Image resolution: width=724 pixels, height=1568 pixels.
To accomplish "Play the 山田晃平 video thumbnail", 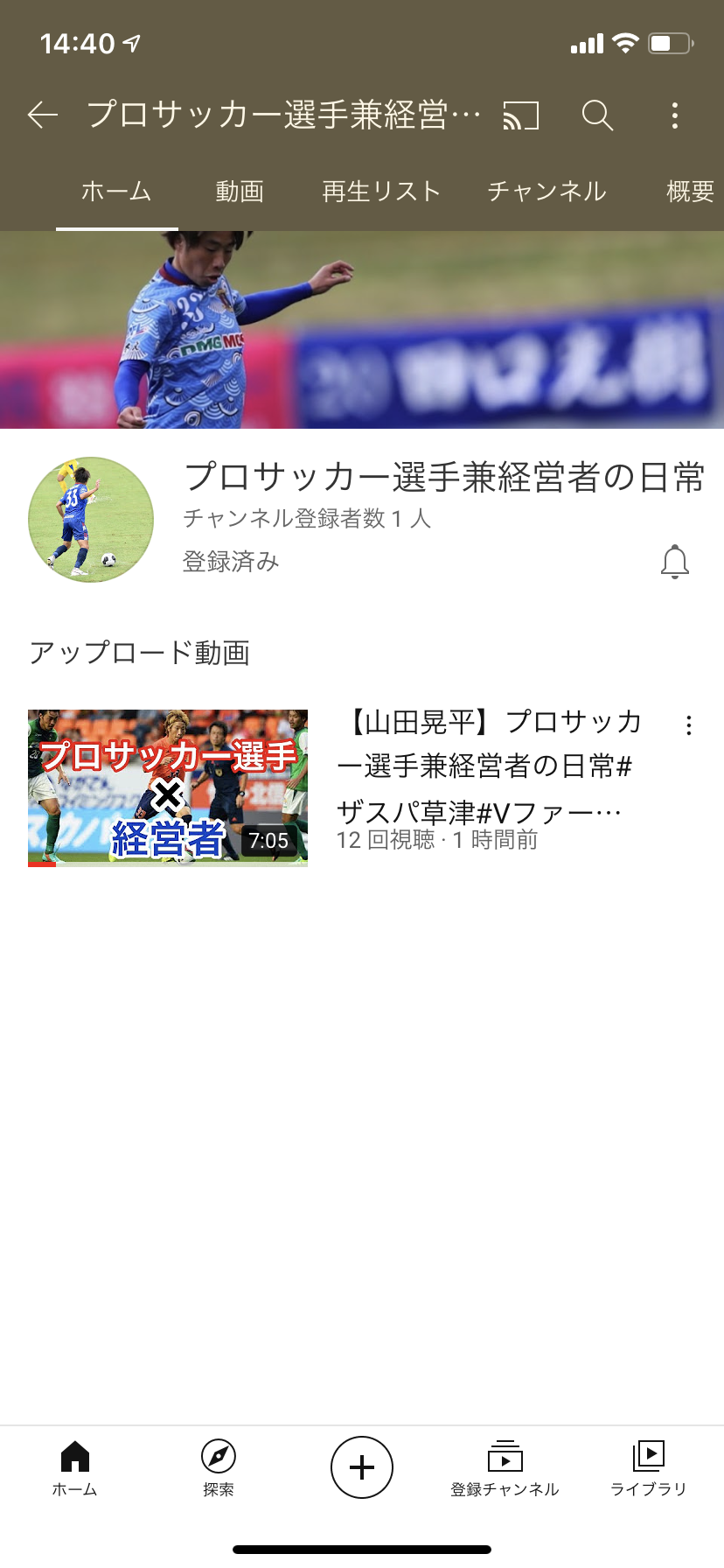I will [168, 787].
